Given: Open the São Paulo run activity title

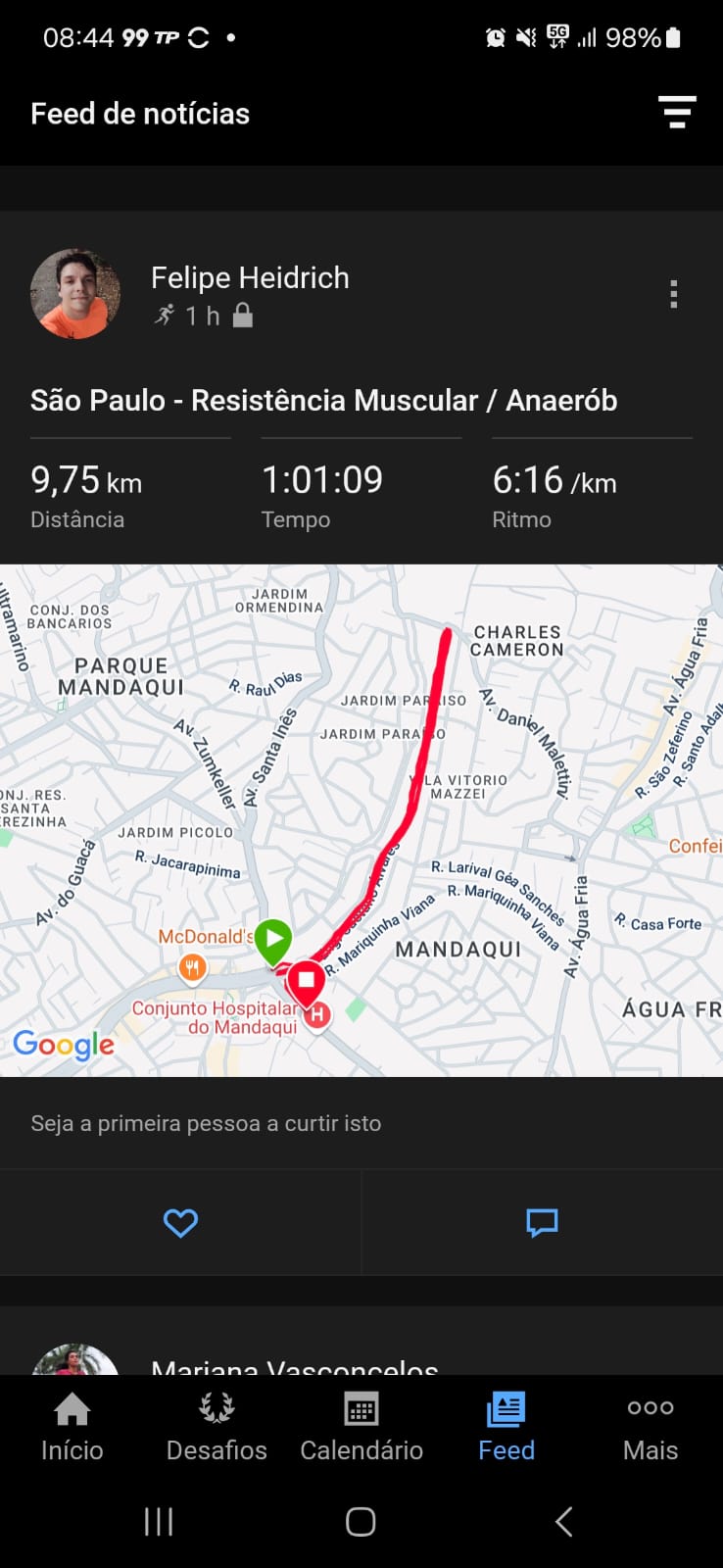Looking at the screenshot, I should click(323, 400).
